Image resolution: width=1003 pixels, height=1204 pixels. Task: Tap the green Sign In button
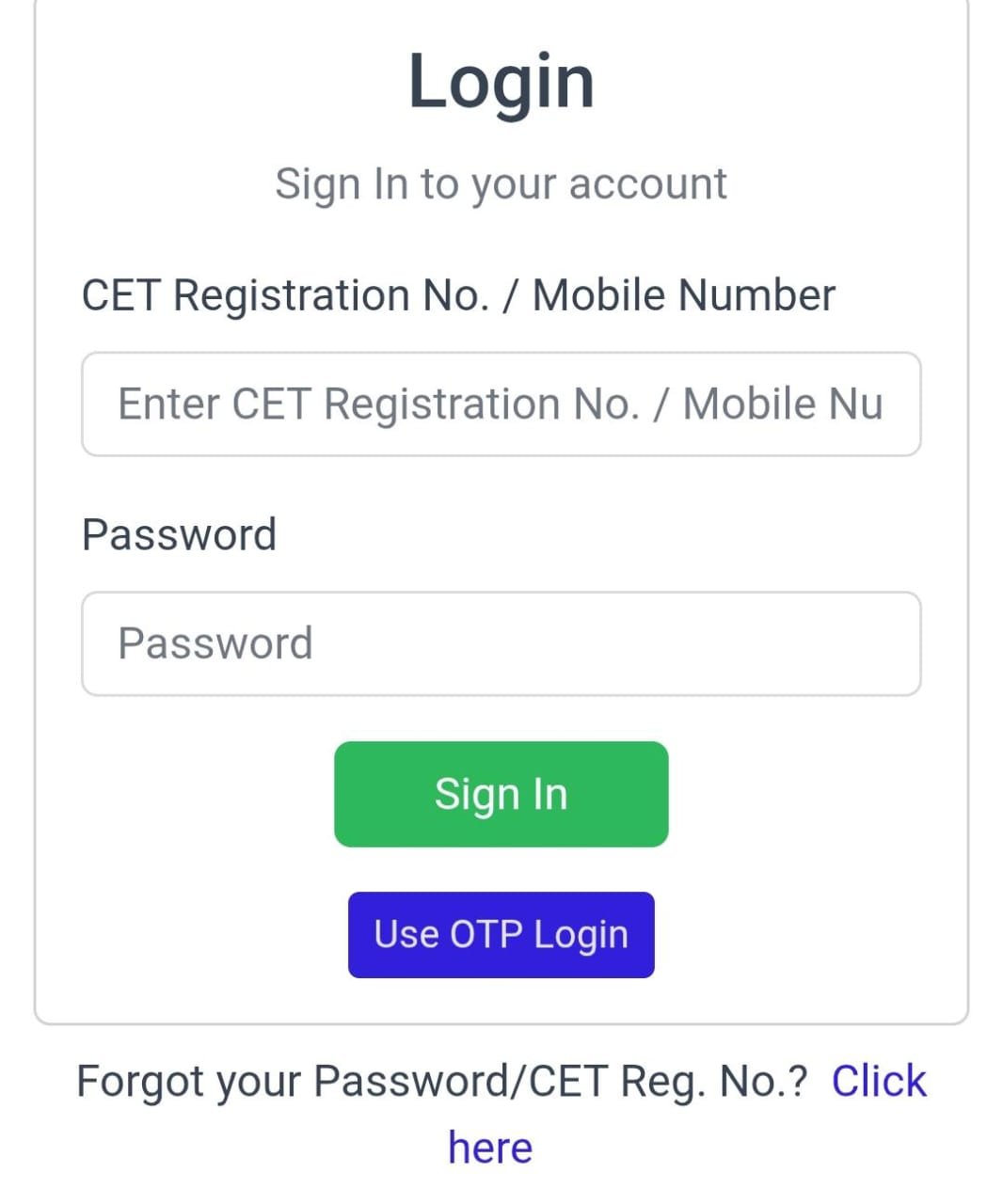tap(501, 794)
